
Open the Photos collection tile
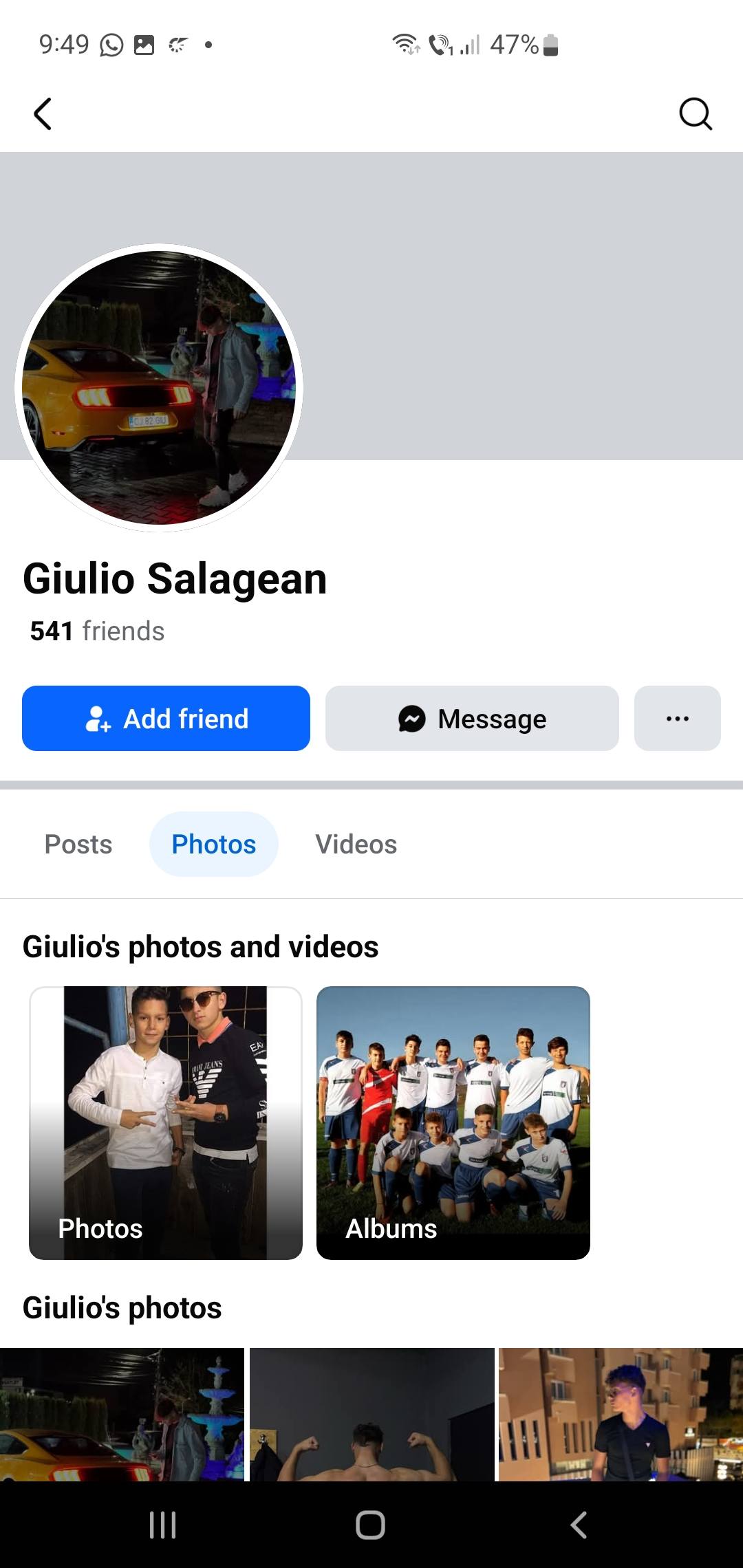click(x=166, y=1122)
